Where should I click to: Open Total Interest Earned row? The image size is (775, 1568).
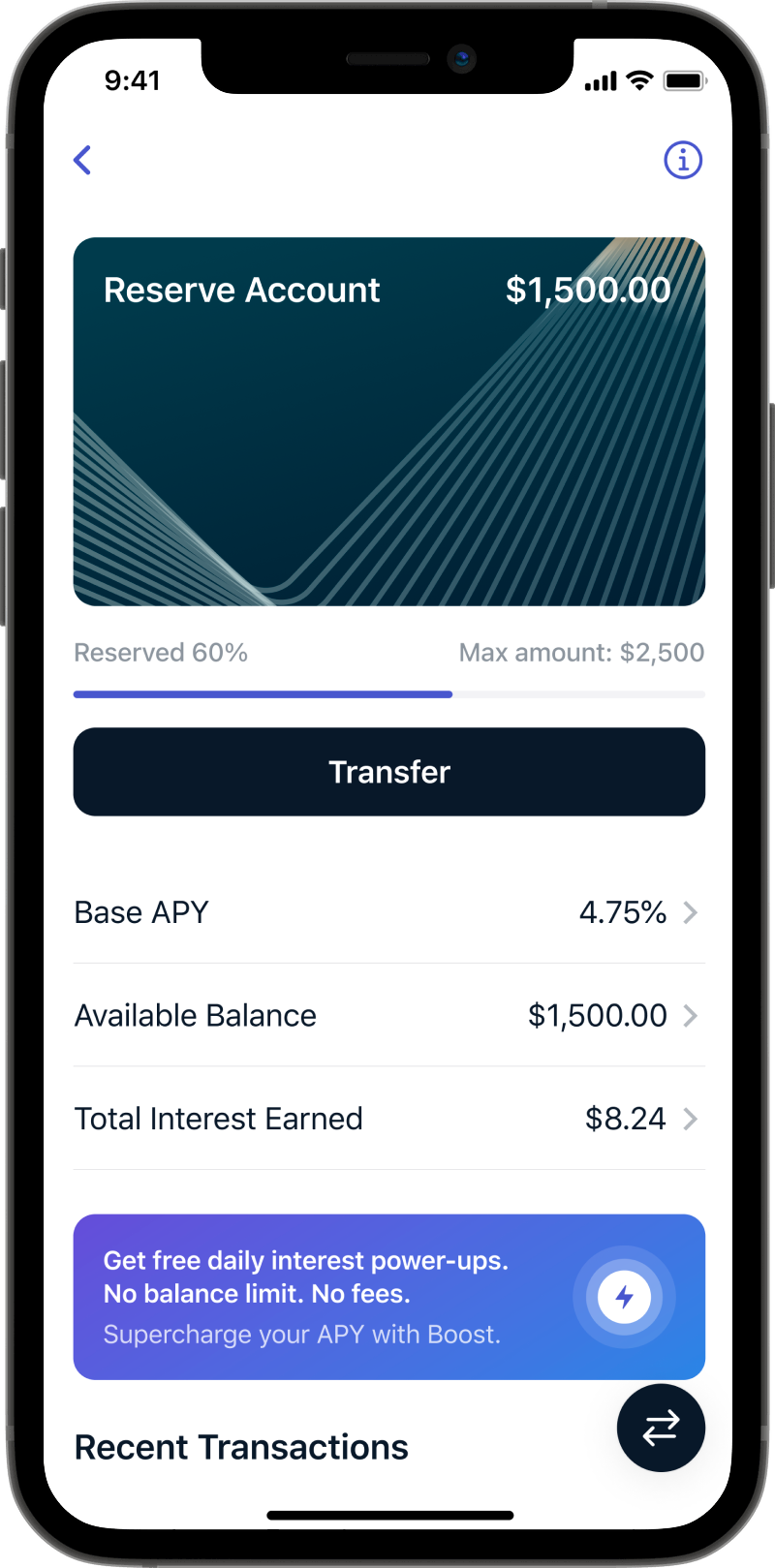pyautogui.click(x=388, y=1119)
